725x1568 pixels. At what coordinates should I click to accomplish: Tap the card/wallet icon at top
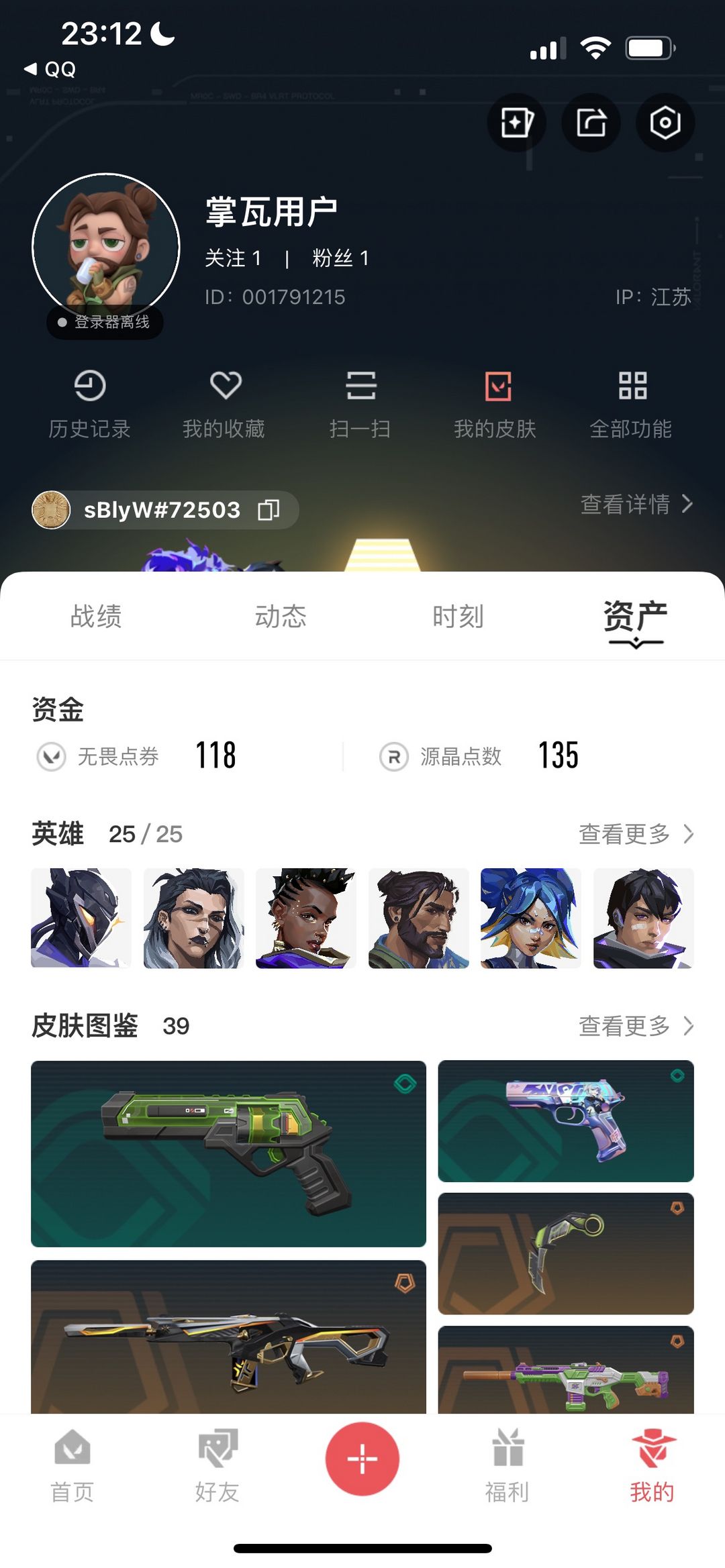point(516,122)
